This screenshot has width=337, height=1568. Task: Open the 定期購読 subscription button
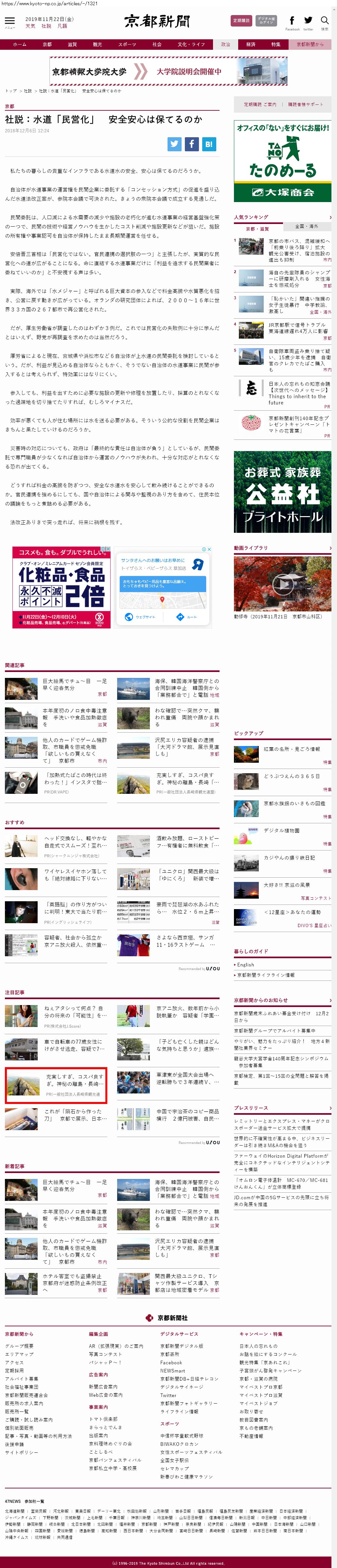pos(241,21)
